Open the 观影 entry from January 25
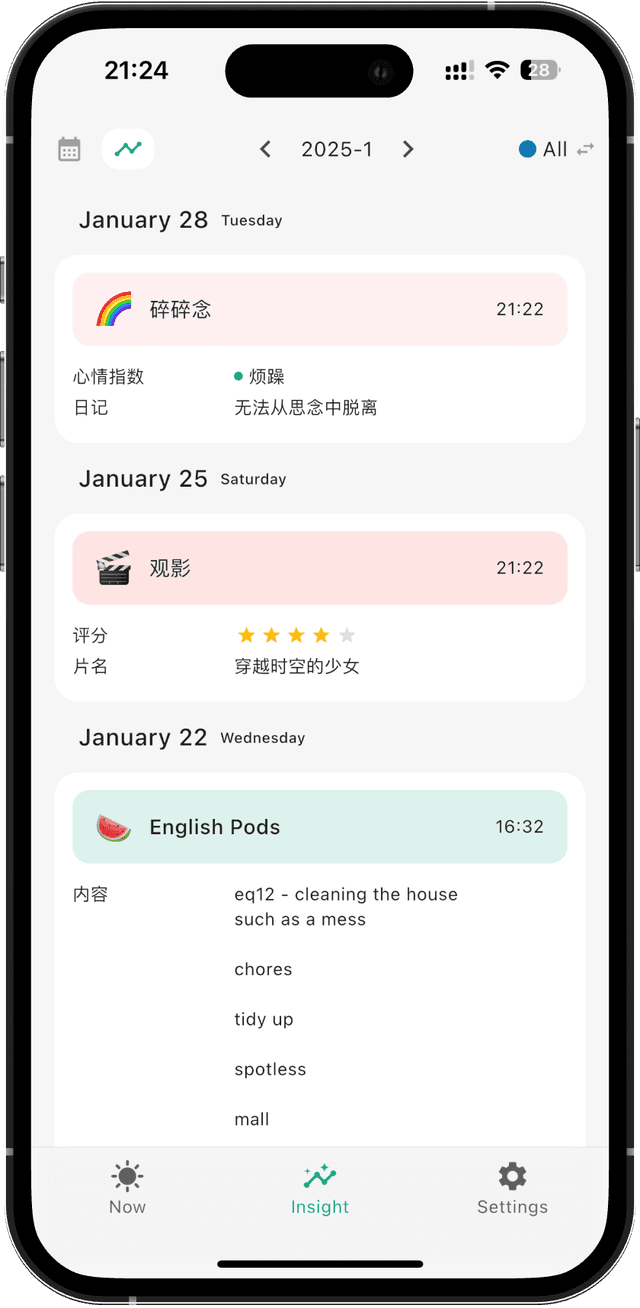640x1308 pixels. (x=320, y=568)
